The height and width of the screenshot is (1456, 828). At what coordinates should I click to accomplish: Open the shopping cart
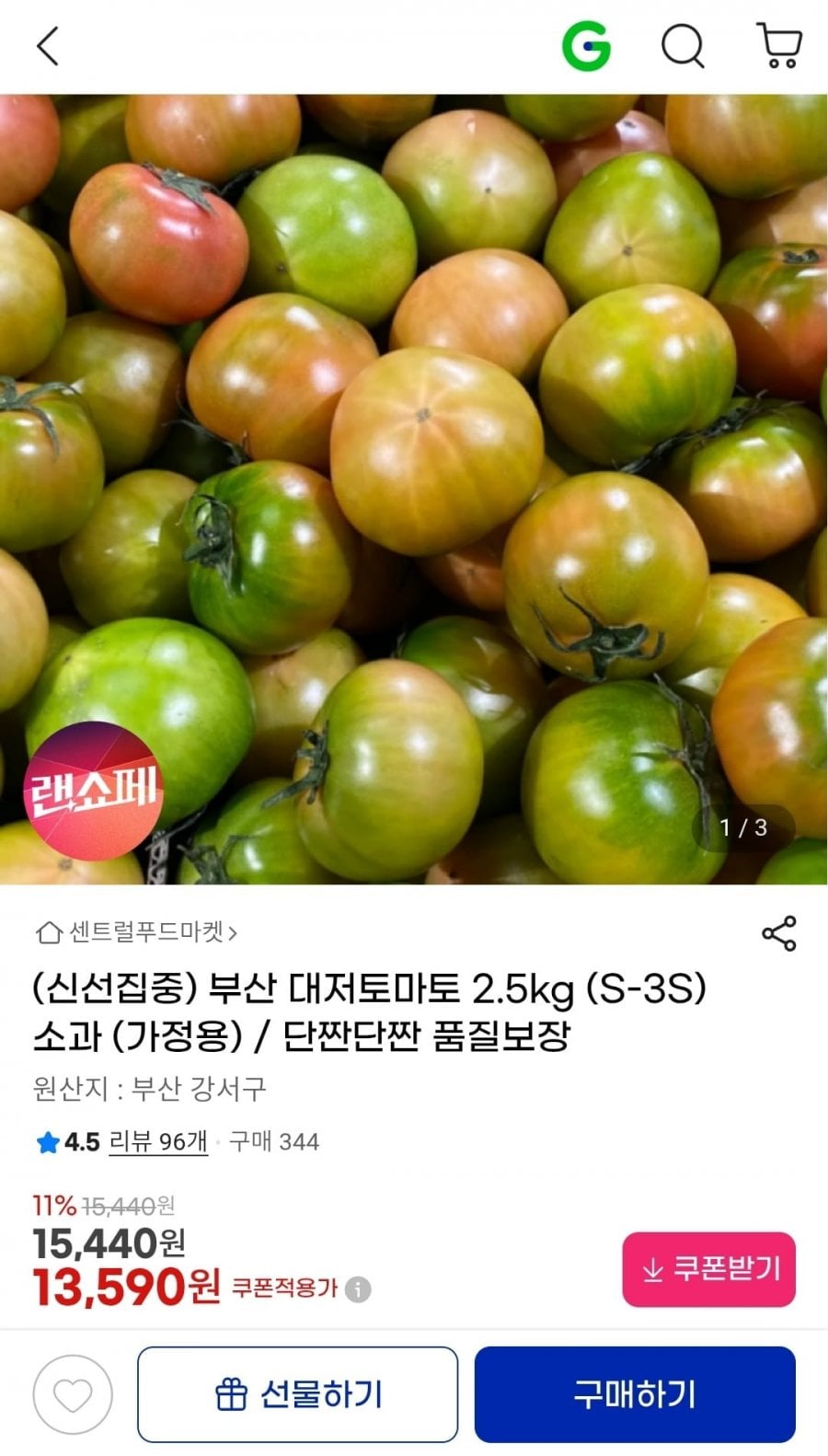coord(779,46)
